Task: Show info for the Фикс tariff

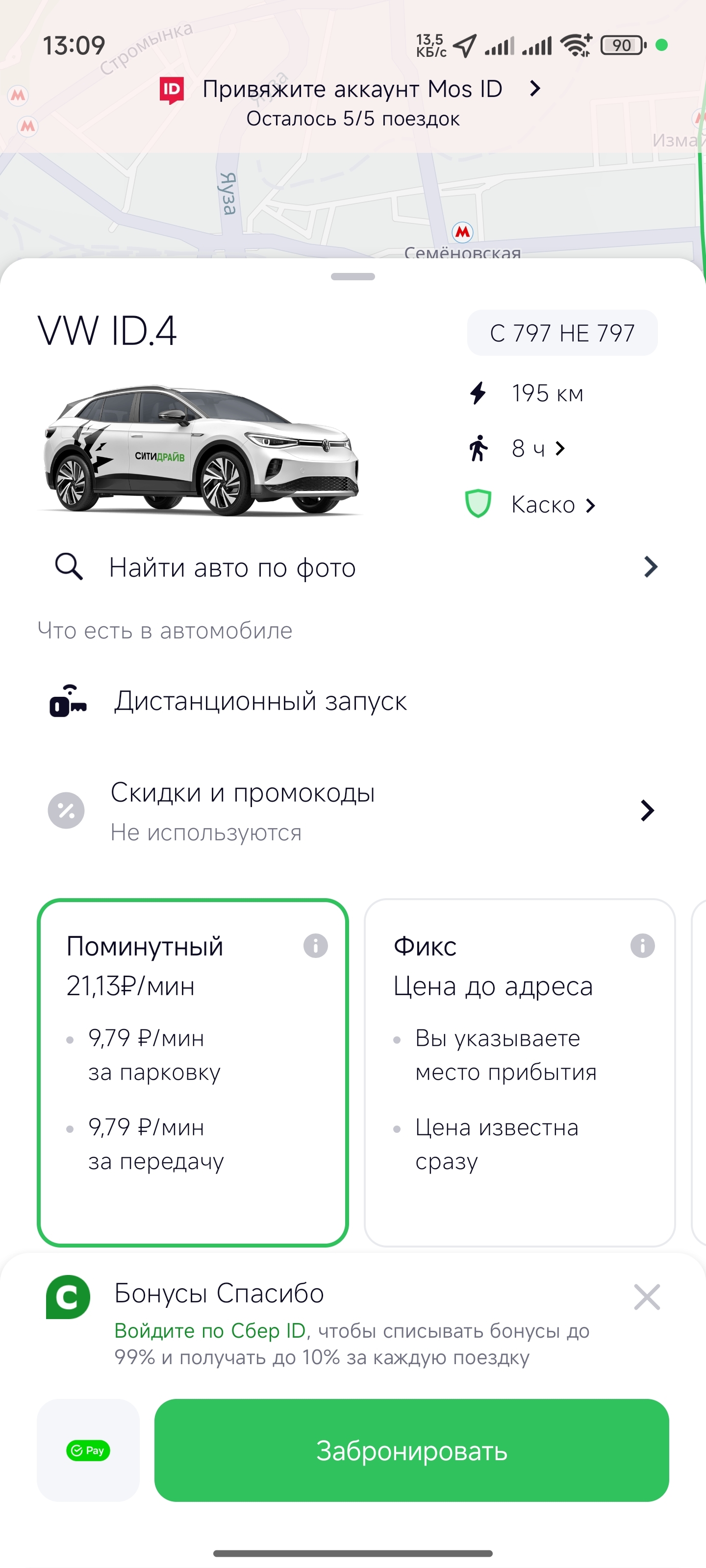Action: 642,946
